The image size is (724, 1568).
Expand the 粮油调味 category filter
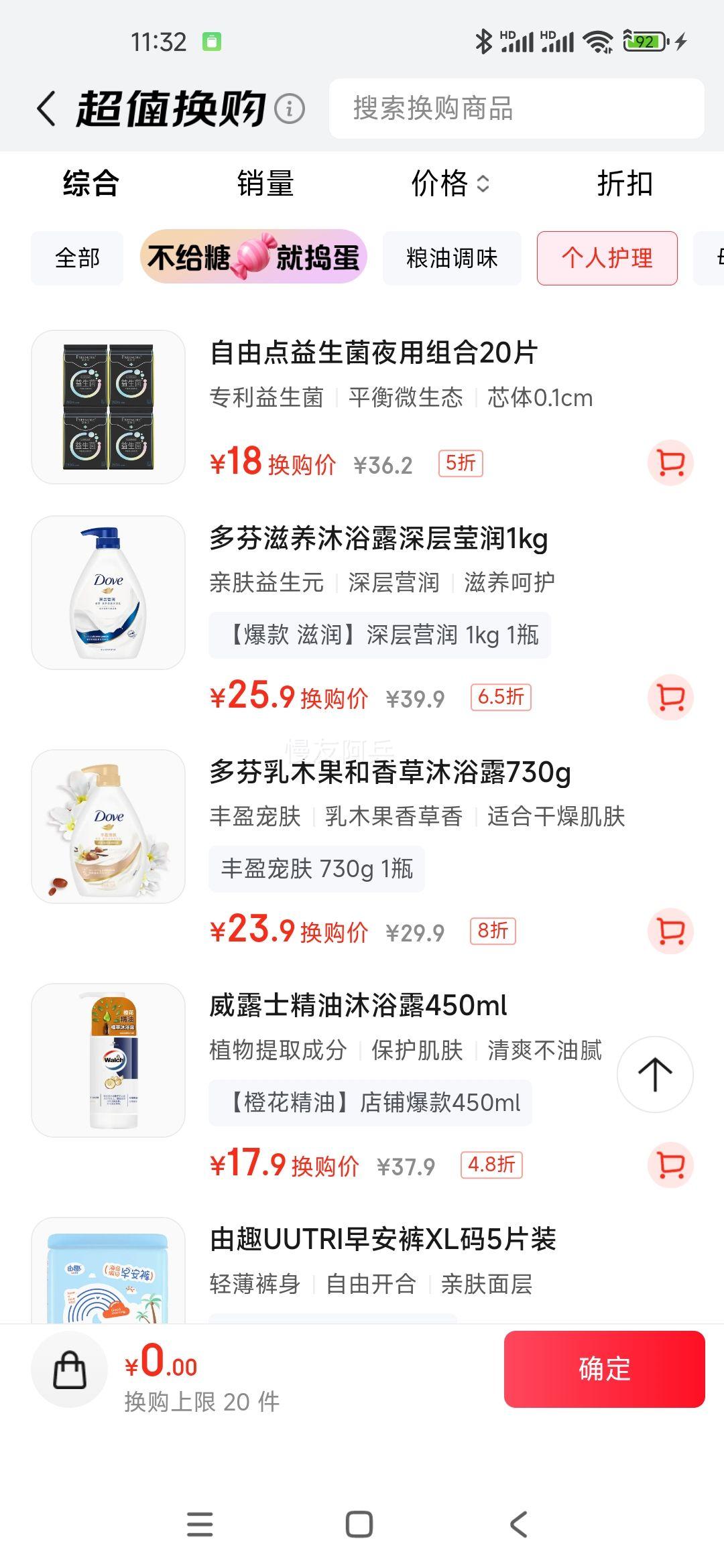[x=451, y=259]
